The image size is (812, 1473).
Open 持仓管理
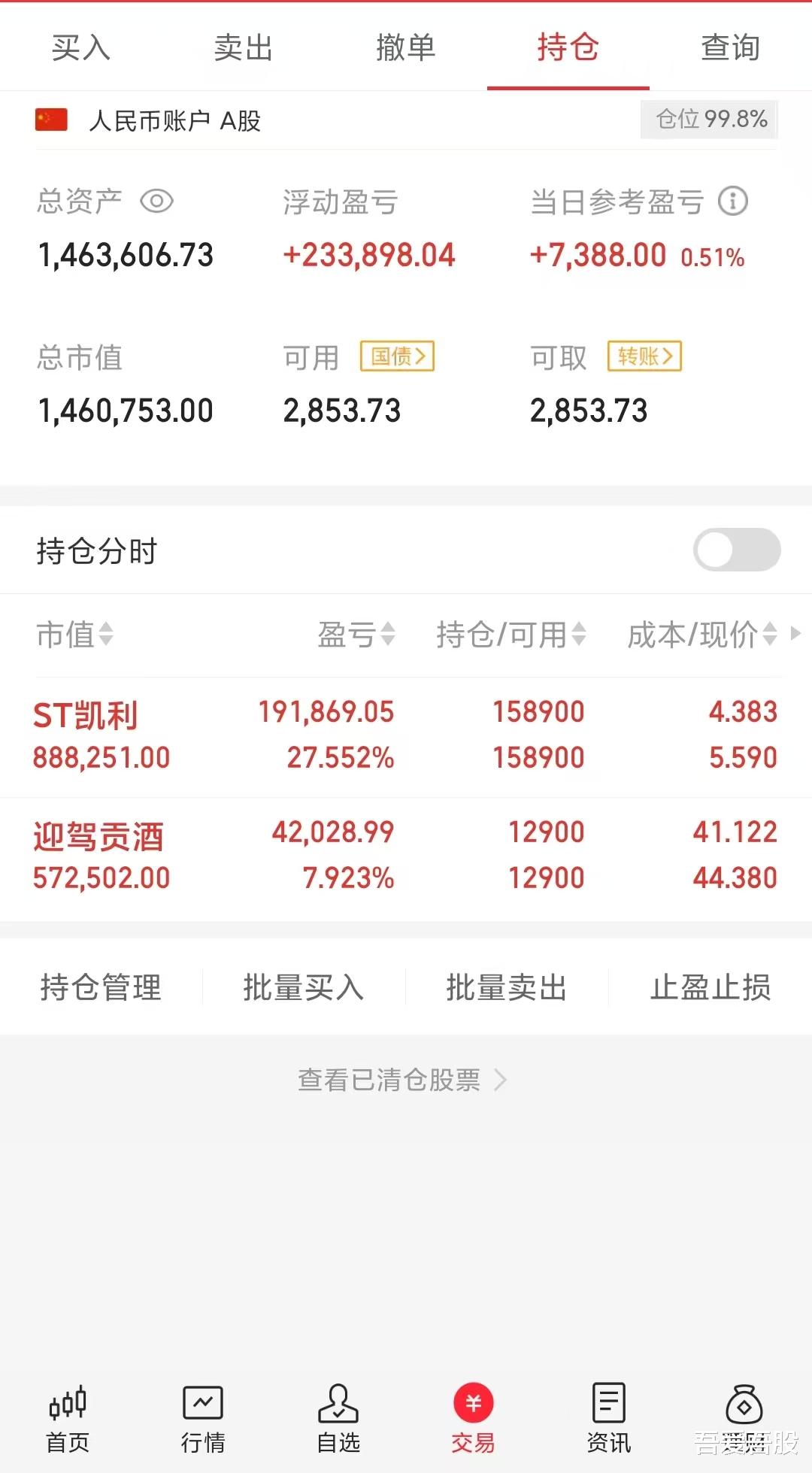point(101,987)
